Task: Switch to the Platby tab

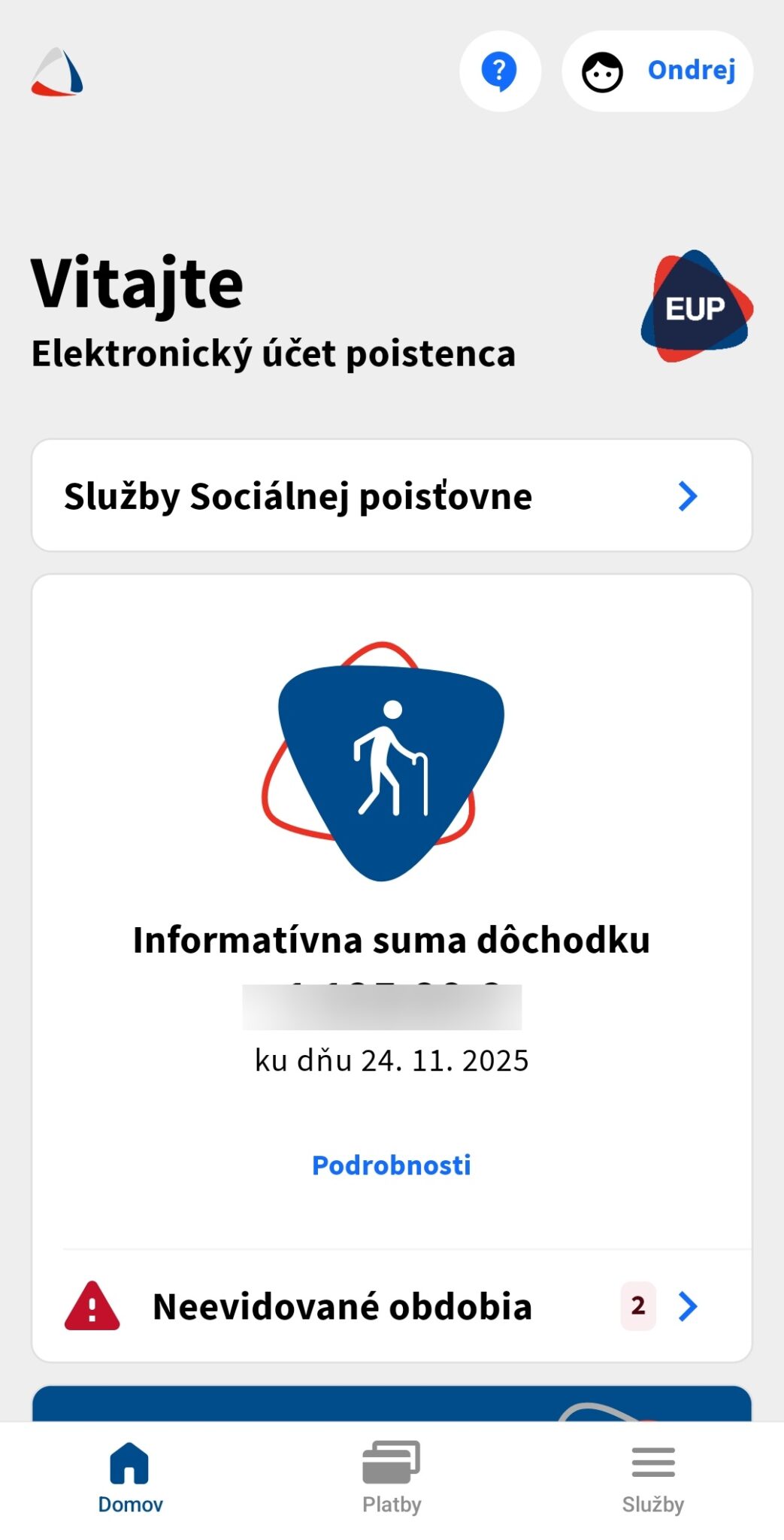Action: click(392, 1477)
